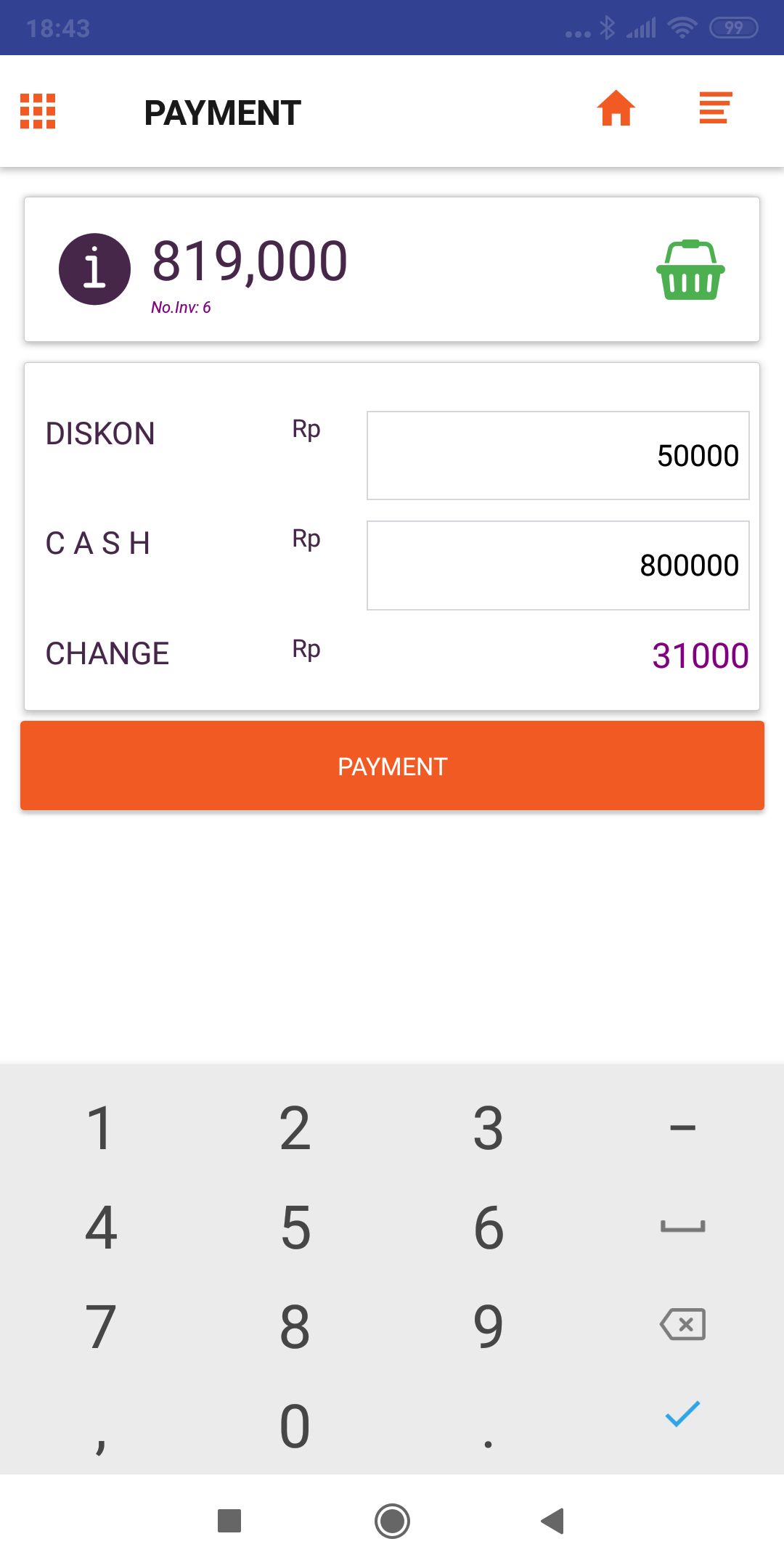This screenshot has width=784, height=1568.
Task: Navigate back with the system back button
Action: (553, 1521)
